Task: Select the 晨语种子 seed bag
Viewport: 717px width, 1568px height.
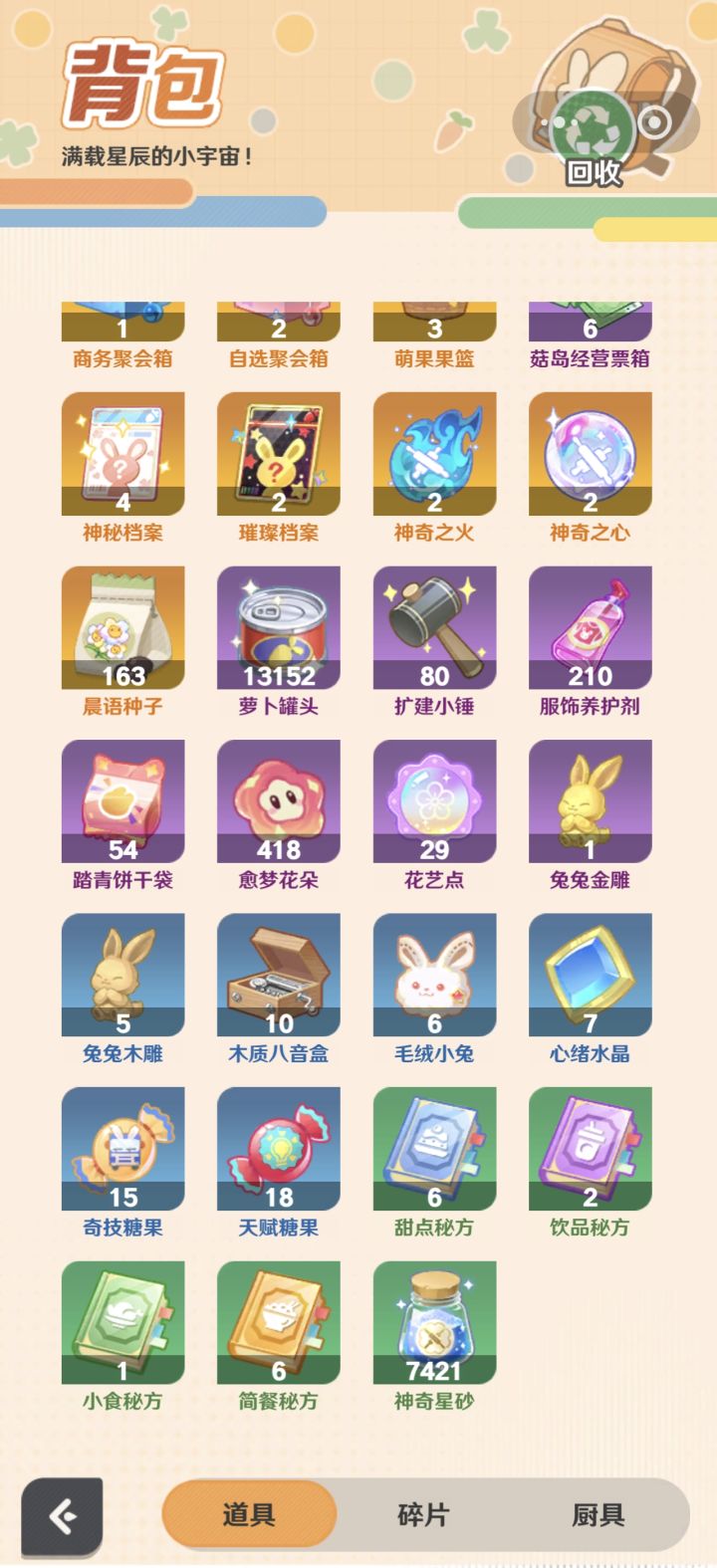Action: (123, 627)
